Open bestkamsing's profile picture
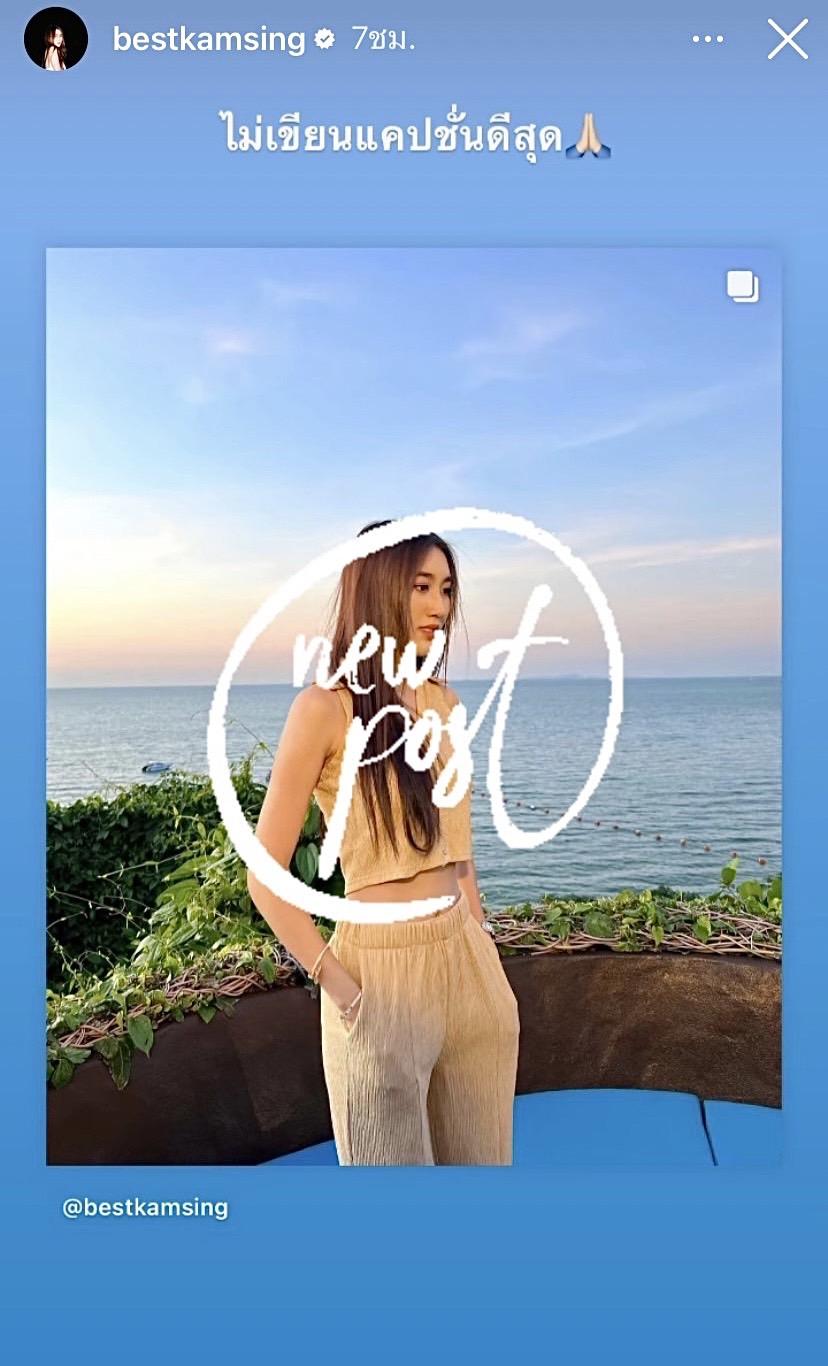The height and width of the screenshot is (1366, 828). coord(56,39)
